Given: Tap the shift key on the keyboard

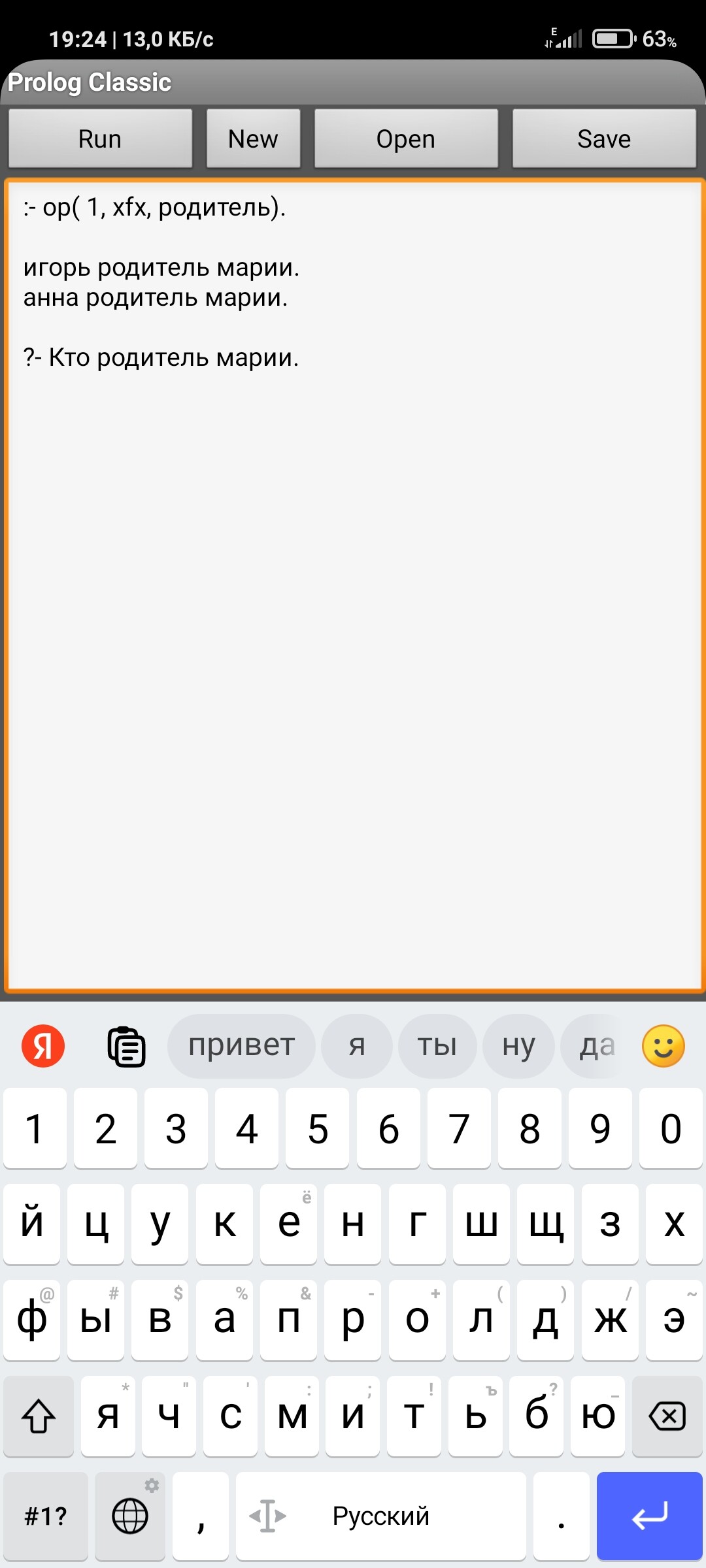Looking at the screenshot, I should click(x=39, y=1416).
